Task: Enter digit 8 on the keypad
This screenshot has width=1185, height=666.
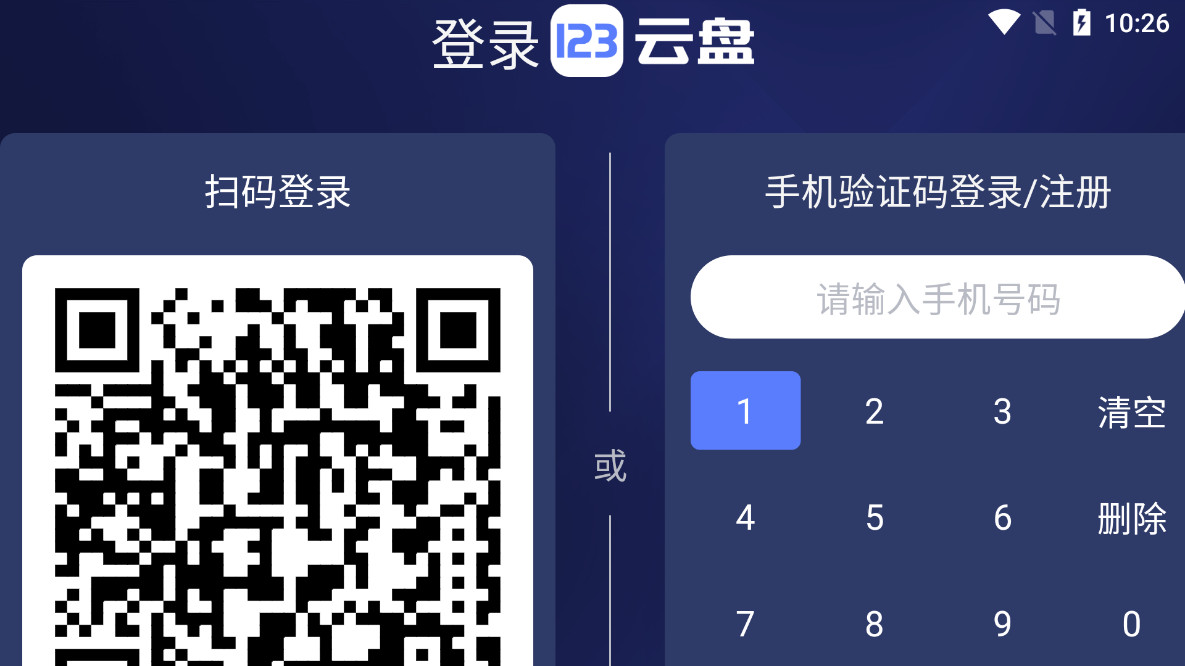Action: pyautogui.click(x=874, y=624)
